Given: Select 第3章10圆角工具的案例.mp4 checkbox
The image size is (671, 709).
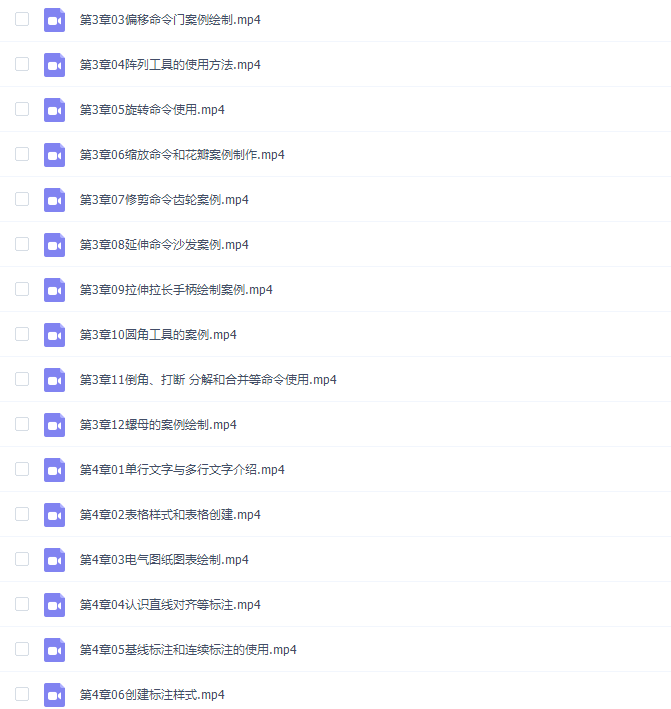Looking at the screenshot, I should (22, 334).
